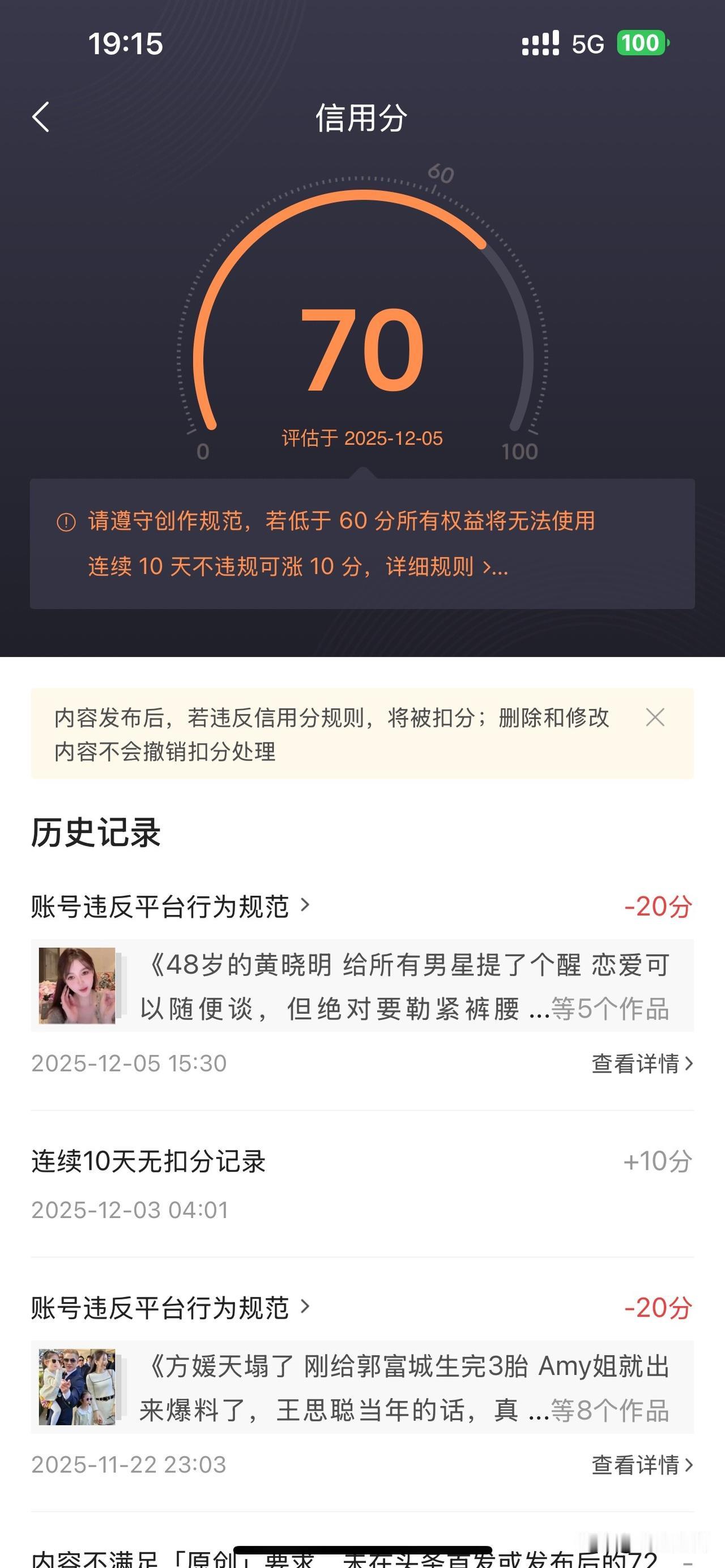The height and width of the screenshot is (1568, 725).
Task: Open 查看详情 for the 2025-12-05 record
Action: 637,1063
